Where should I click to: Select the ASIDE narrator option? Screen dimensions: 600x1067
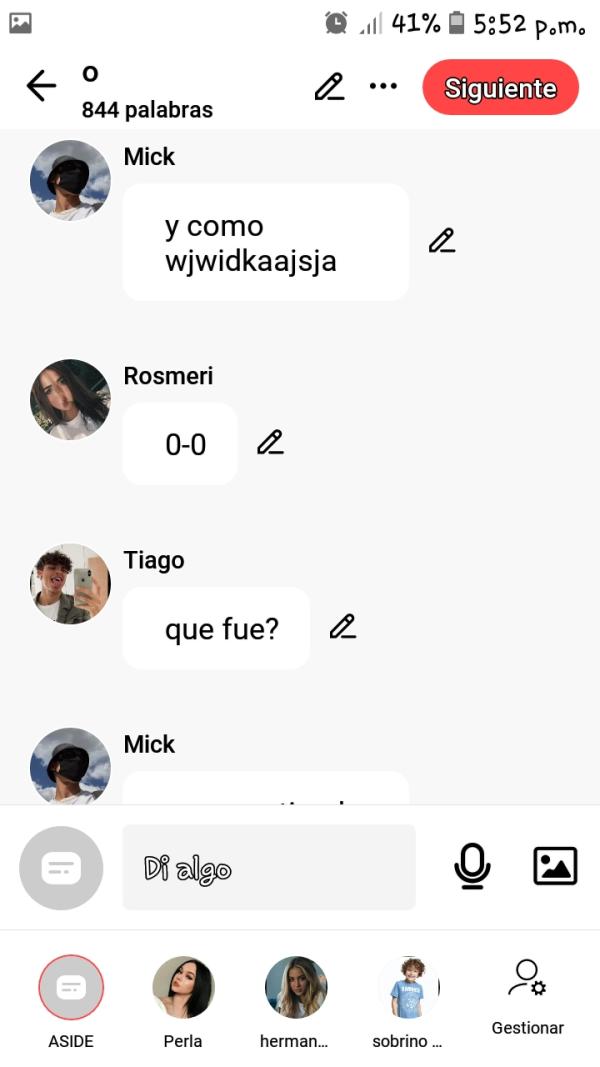coord(70,988)
